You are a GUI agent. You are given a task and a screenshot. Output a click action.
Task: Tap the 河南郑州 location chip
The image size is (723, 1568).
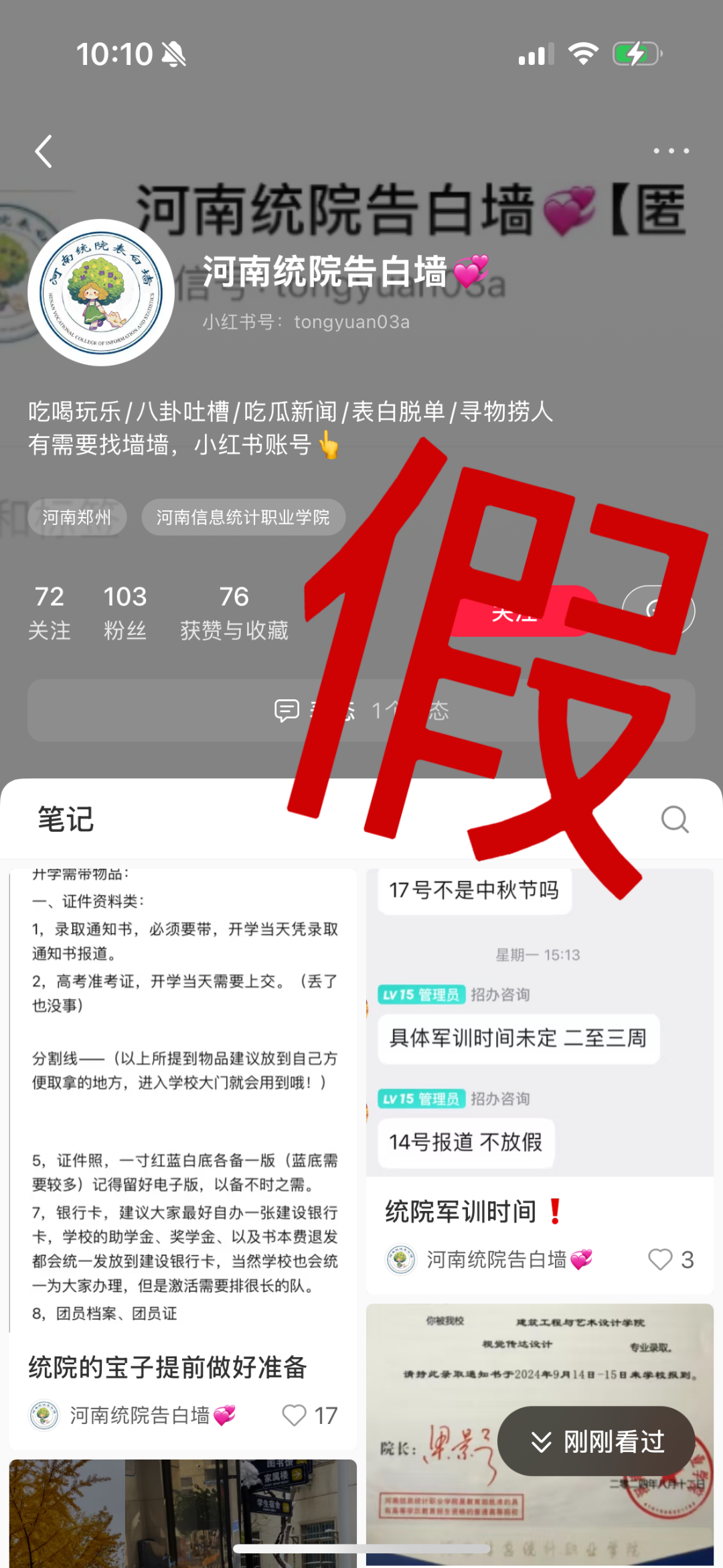click(77, 517)
